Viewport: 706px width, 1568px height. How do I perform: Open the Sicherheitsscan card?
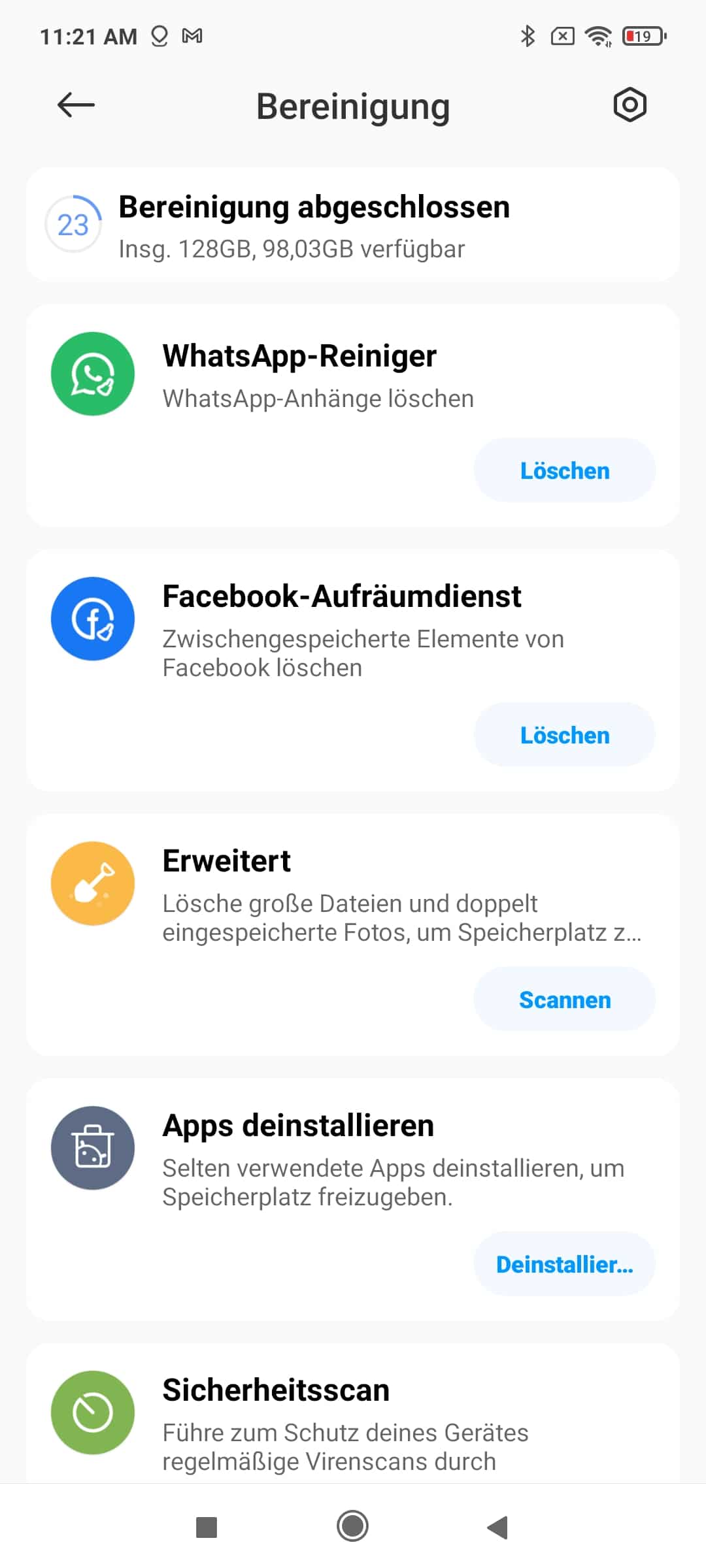click(353, 1413)
